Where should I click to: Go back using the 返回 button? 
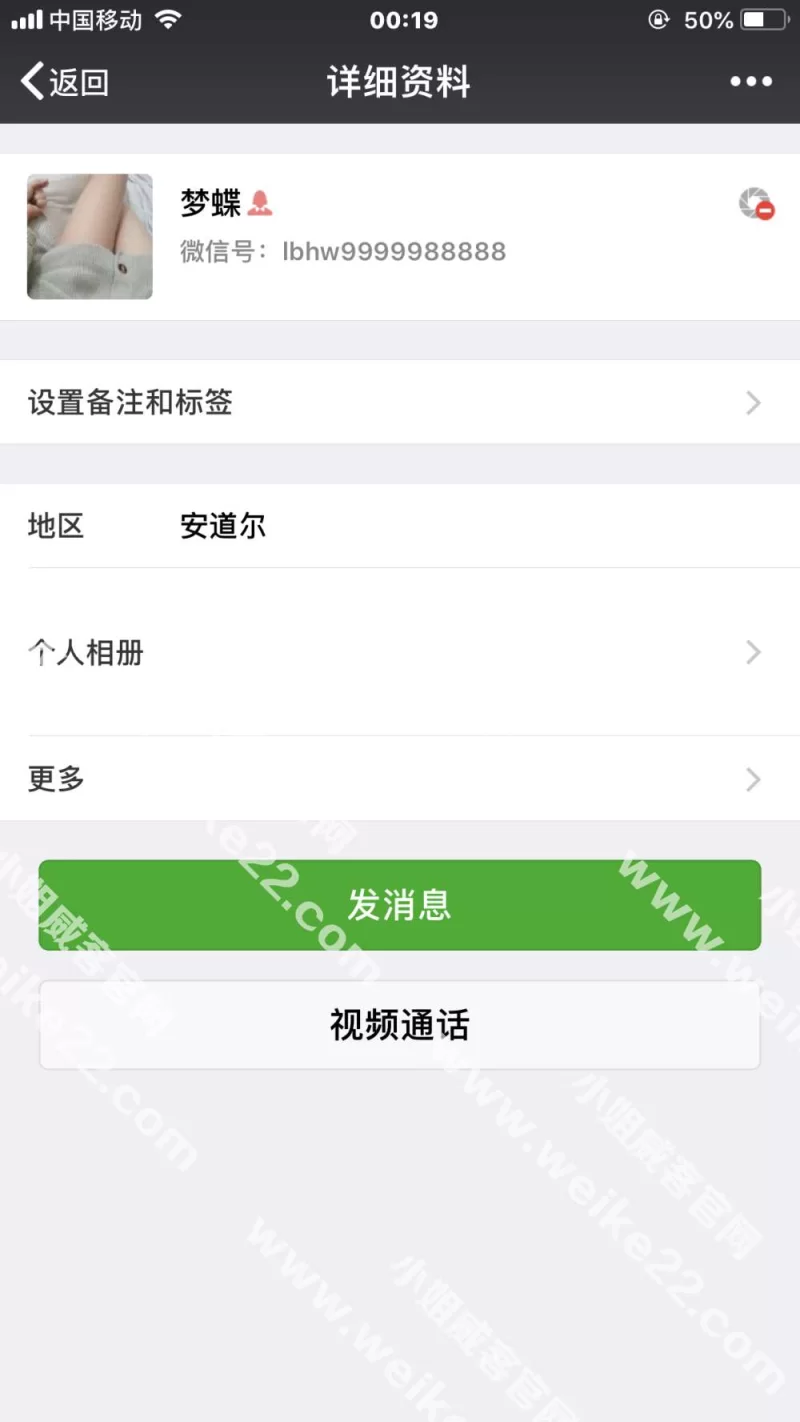point(65,82)
